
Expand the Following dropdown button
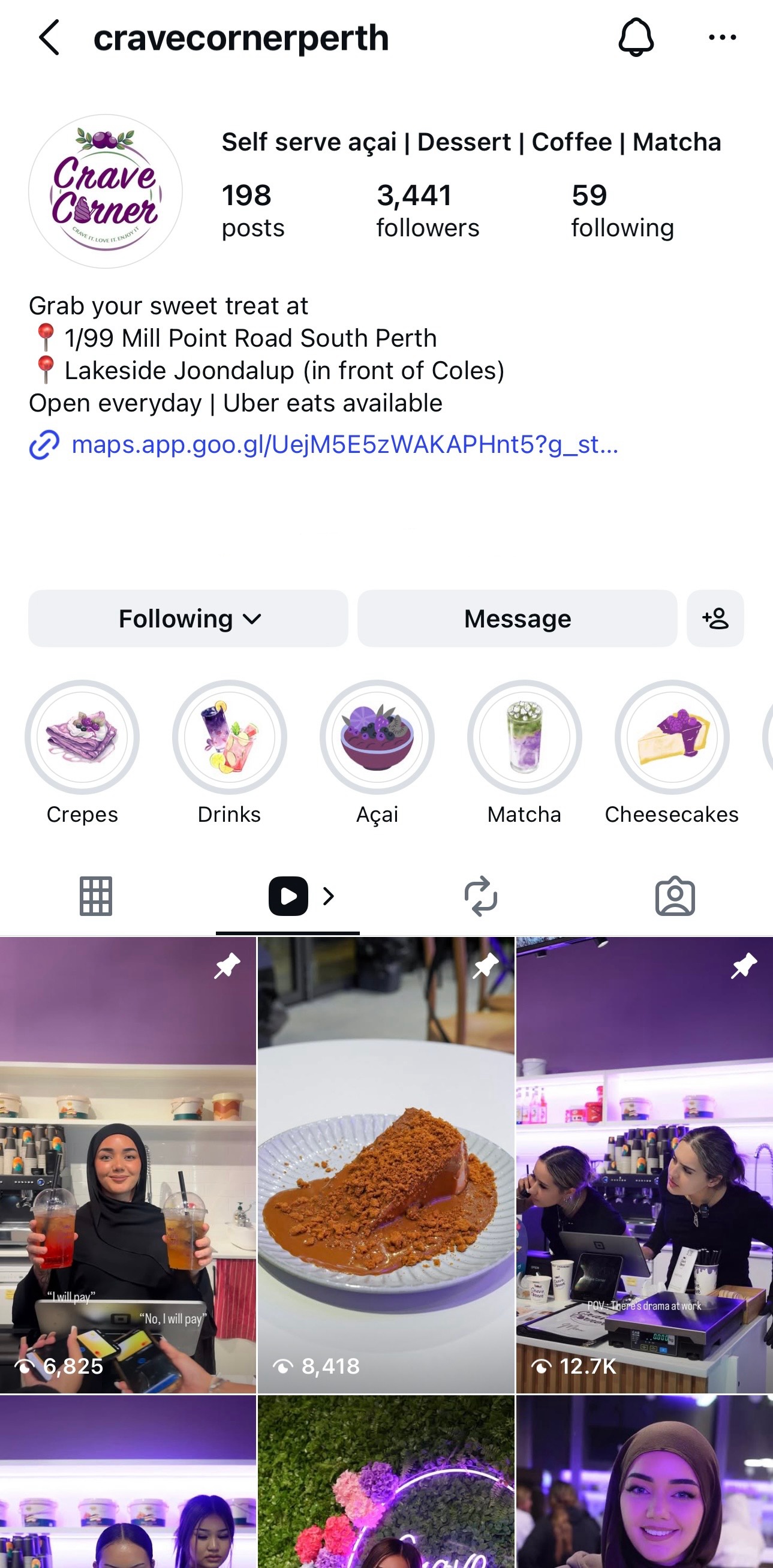pyautogui.click(x=188, y=618)
